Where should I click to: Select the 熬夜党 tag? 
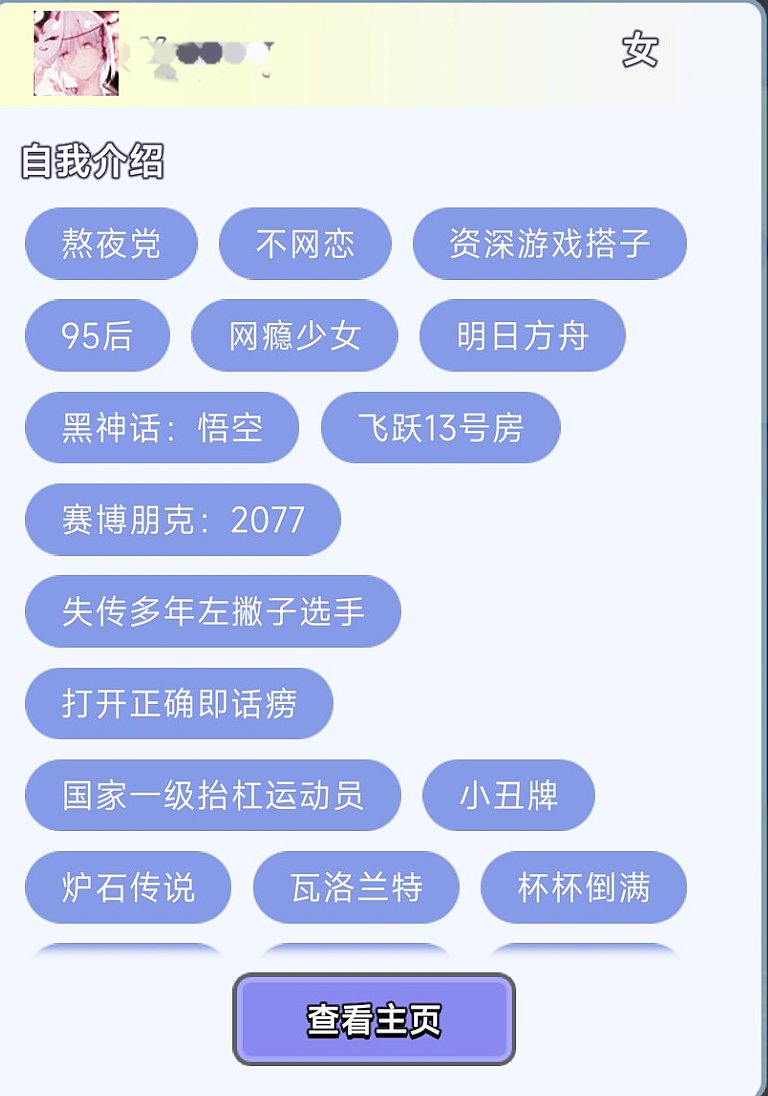[111, 243]
